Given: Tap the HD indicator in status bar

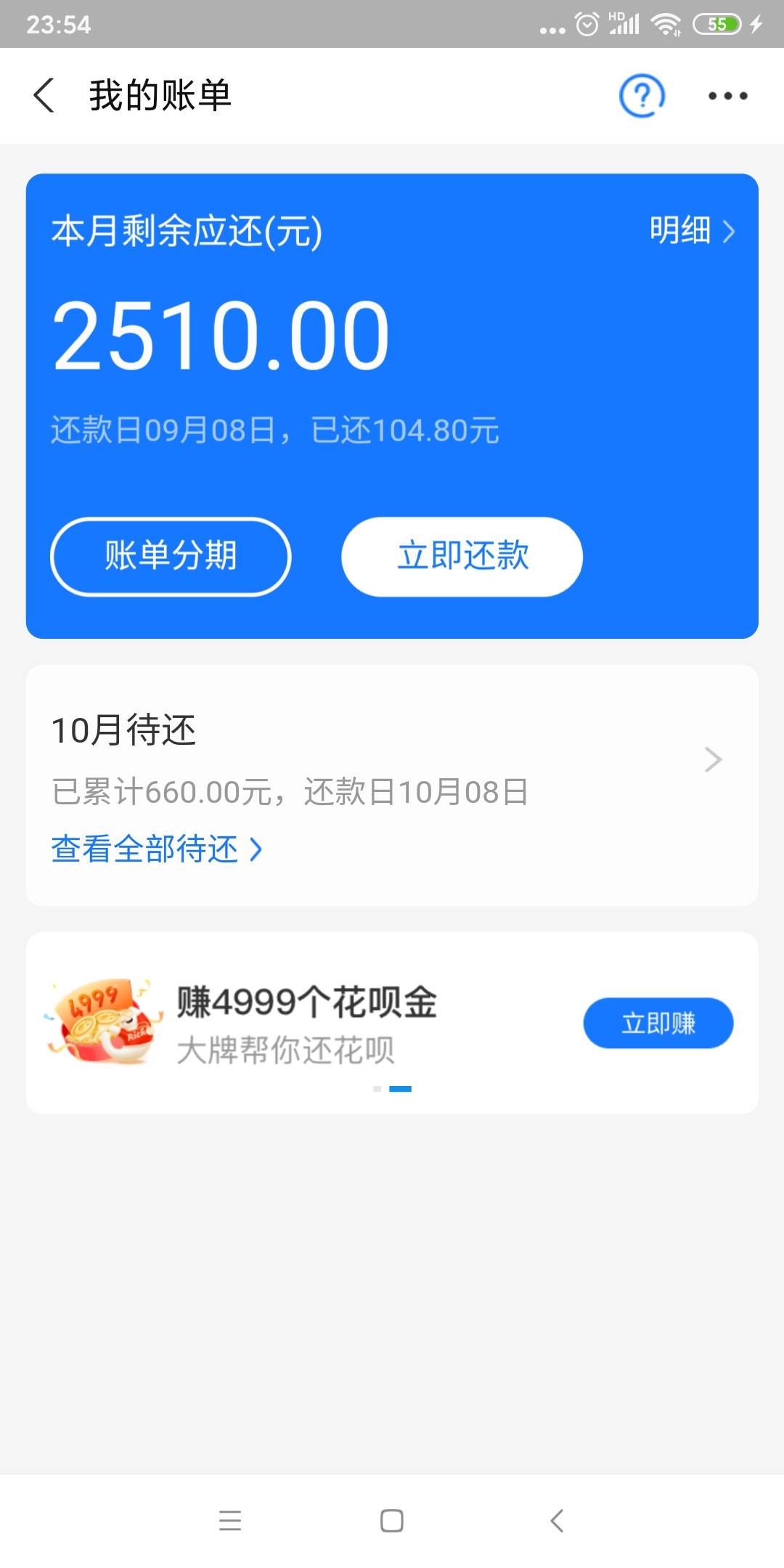Looking at the screenshot, I should coord(617,15).
